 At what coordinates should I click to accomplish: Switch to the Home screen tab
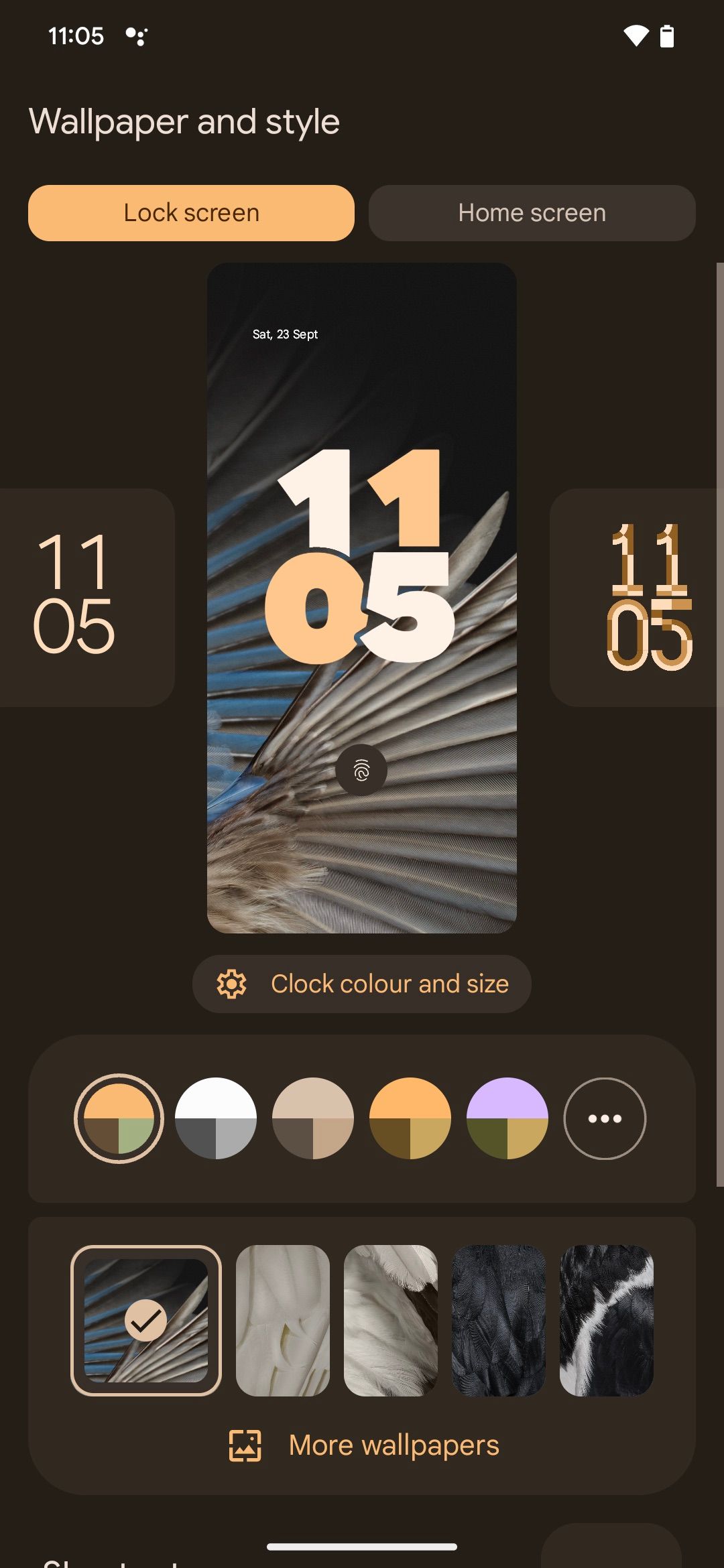point(532,213)
